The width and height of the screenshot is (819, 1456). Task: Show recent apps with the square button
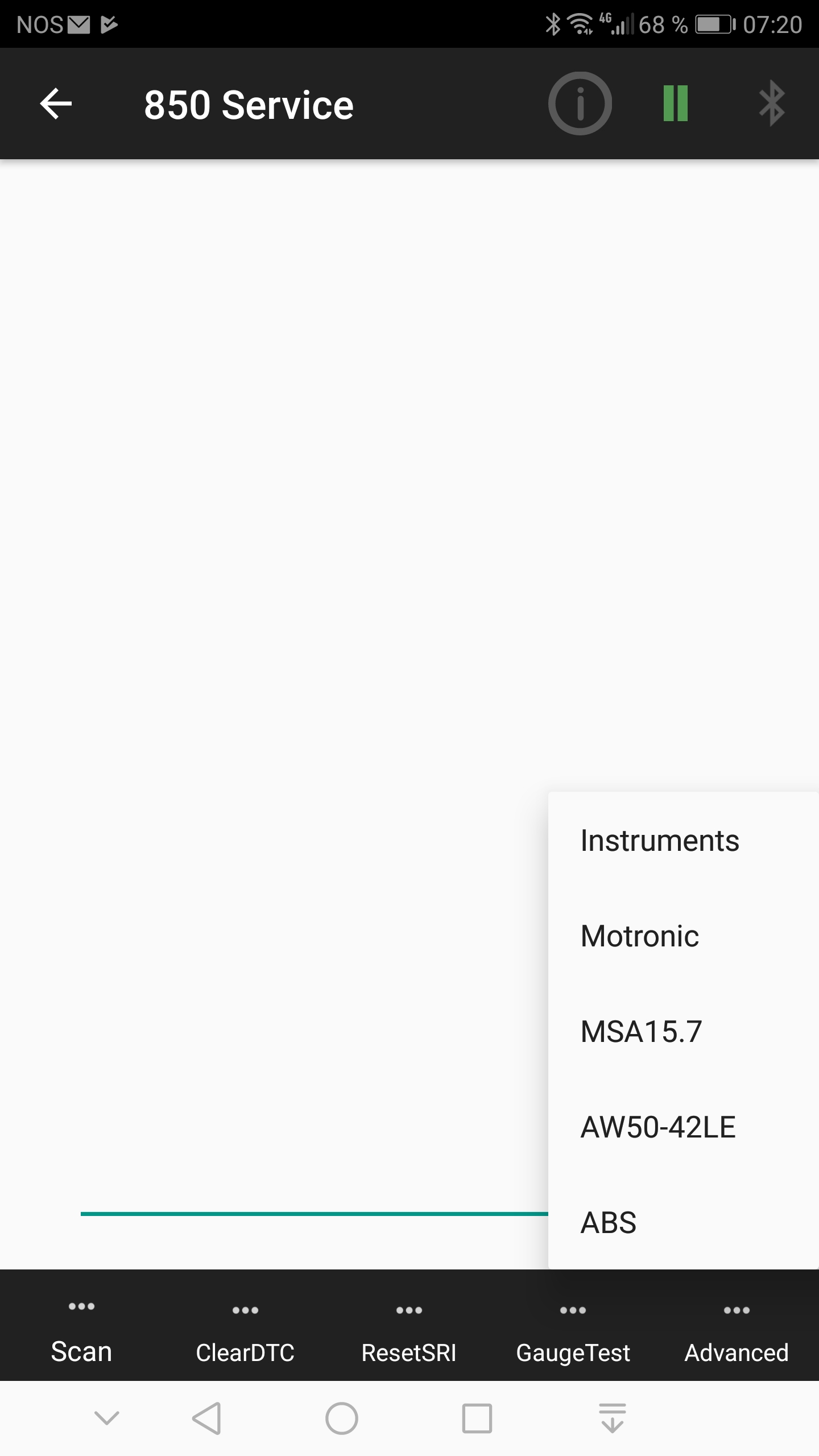tap(477, 1418)
